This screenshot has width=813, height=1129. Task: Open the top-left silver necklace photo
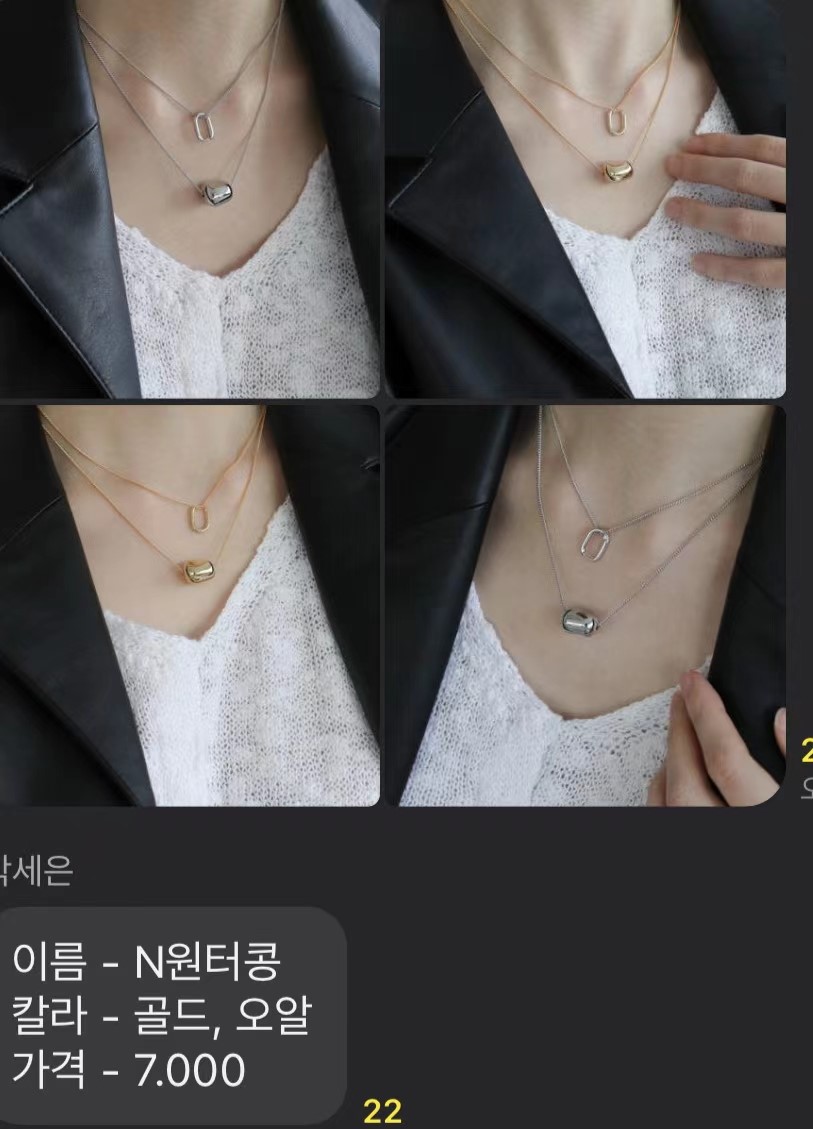(189, 198)
